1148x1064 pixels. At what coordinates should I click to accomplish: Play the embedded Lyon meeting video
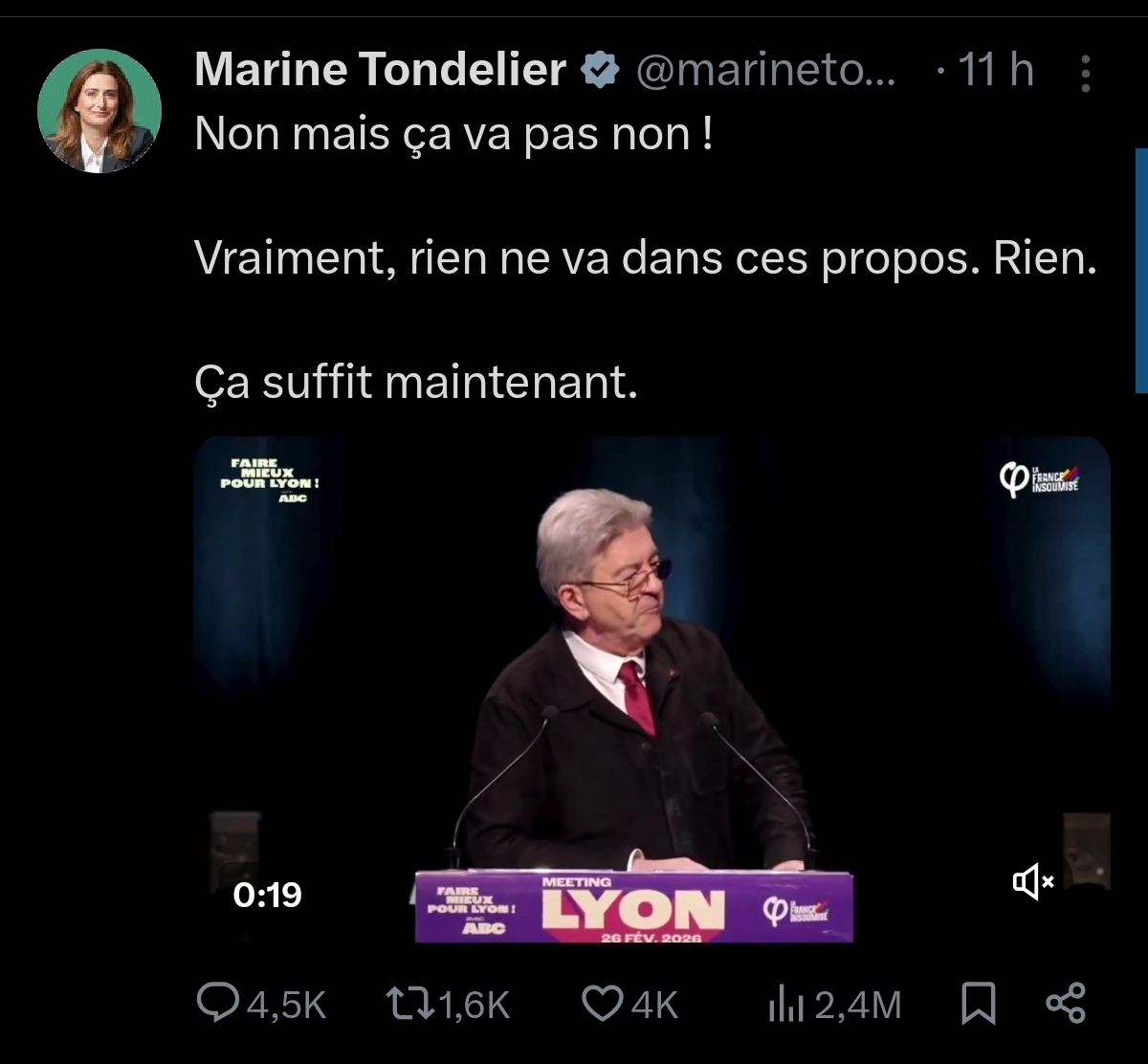point(651,689)
